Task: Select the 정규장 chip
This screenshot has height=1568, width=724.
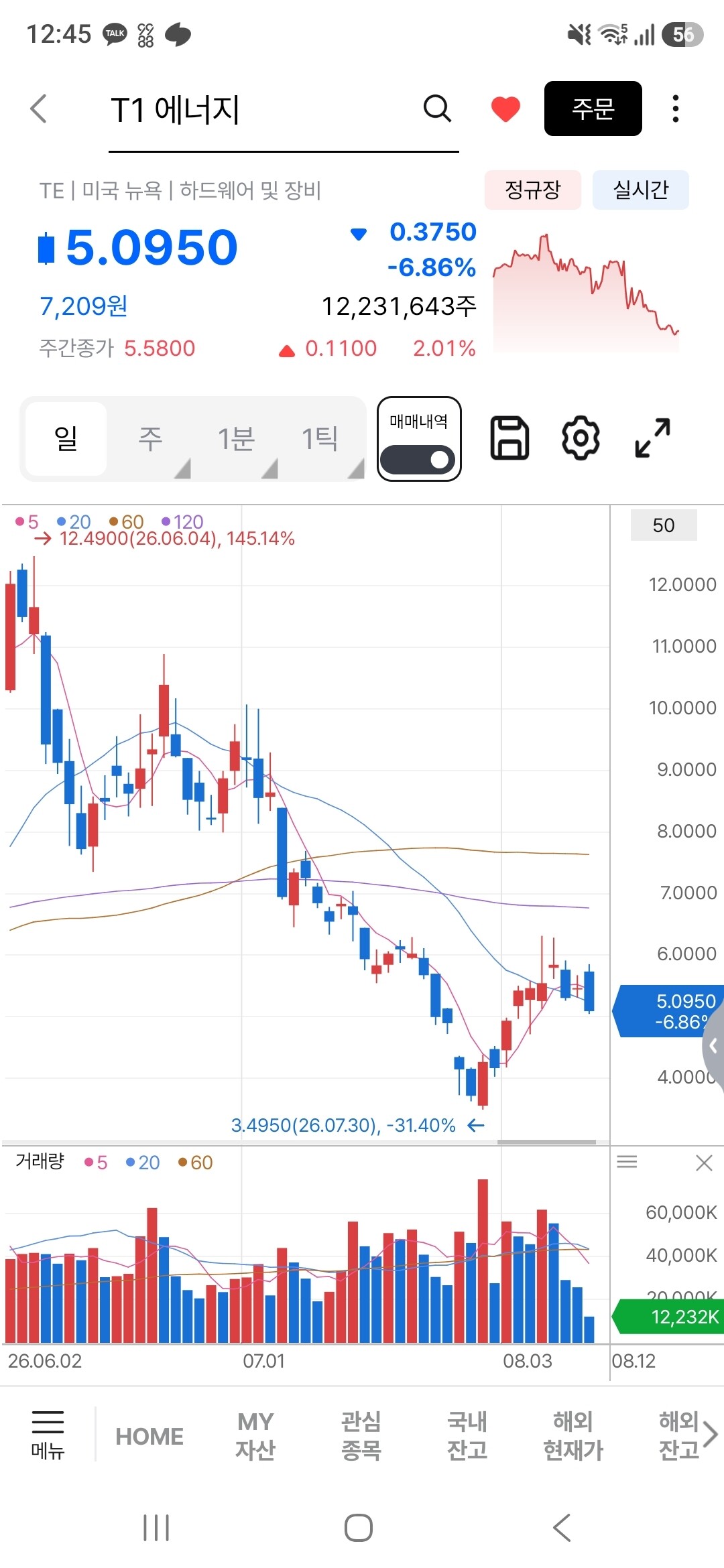Action: [x=532, y=190]
